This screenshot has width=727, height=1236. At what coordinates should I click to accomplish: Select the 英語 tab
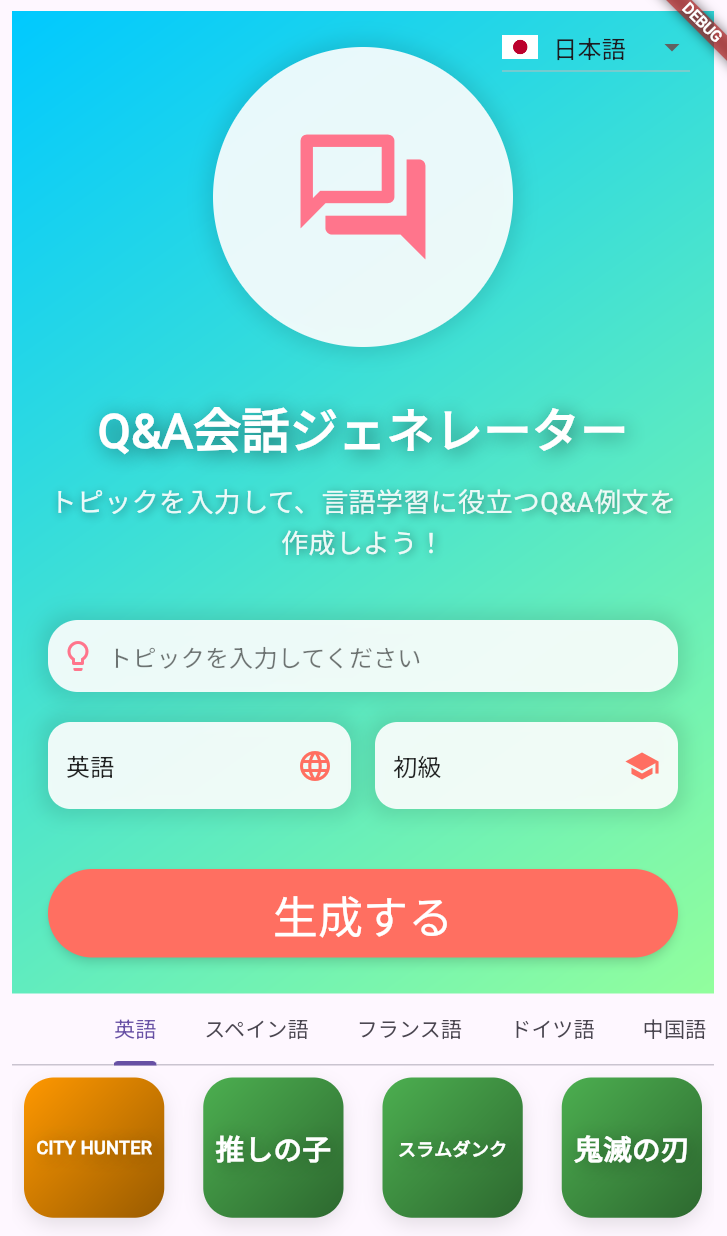point(135,1029)
